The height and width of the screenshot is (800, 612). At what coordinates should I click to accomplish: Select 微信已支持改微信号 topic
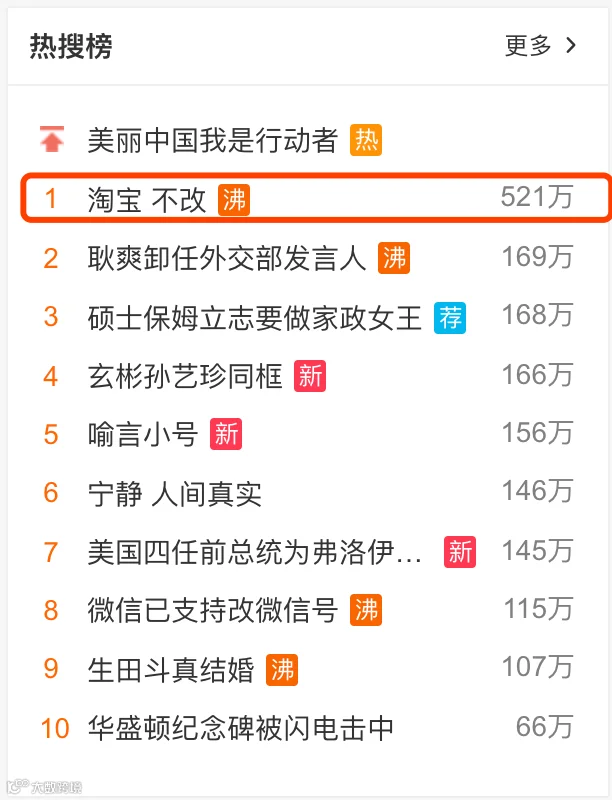(x=212, y=610)
